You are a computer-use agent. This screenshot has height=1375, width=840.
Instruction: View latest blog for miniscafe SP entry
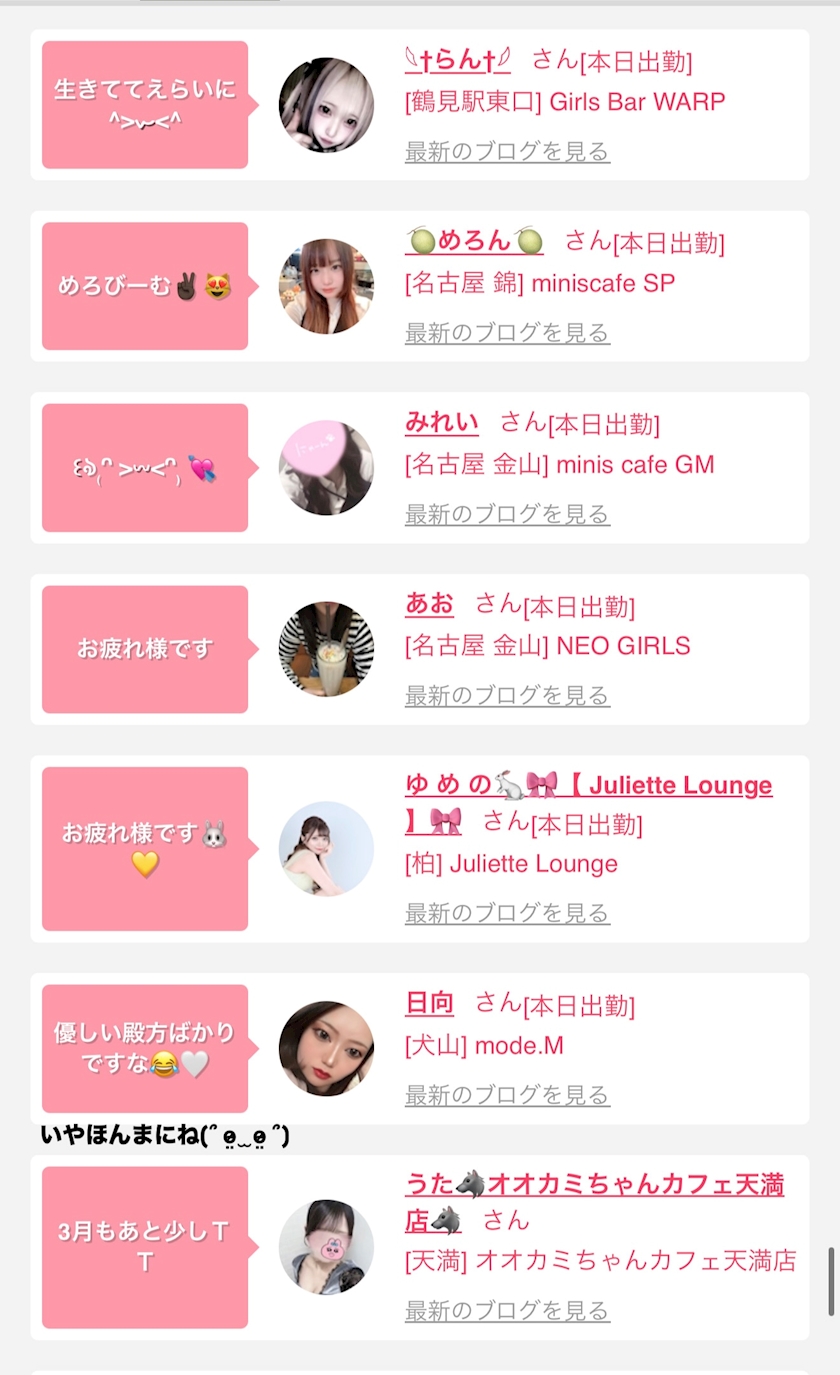pos(507,333)
